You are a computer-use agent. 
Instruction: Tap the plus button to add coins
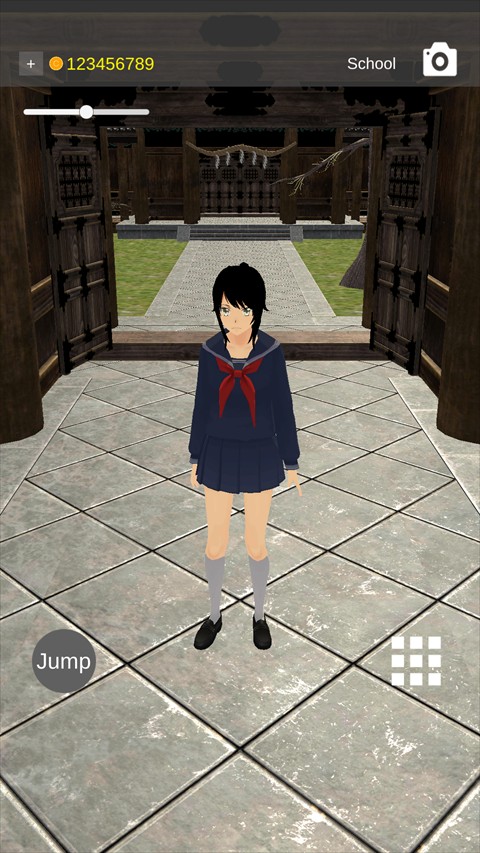tap(31, 64)
